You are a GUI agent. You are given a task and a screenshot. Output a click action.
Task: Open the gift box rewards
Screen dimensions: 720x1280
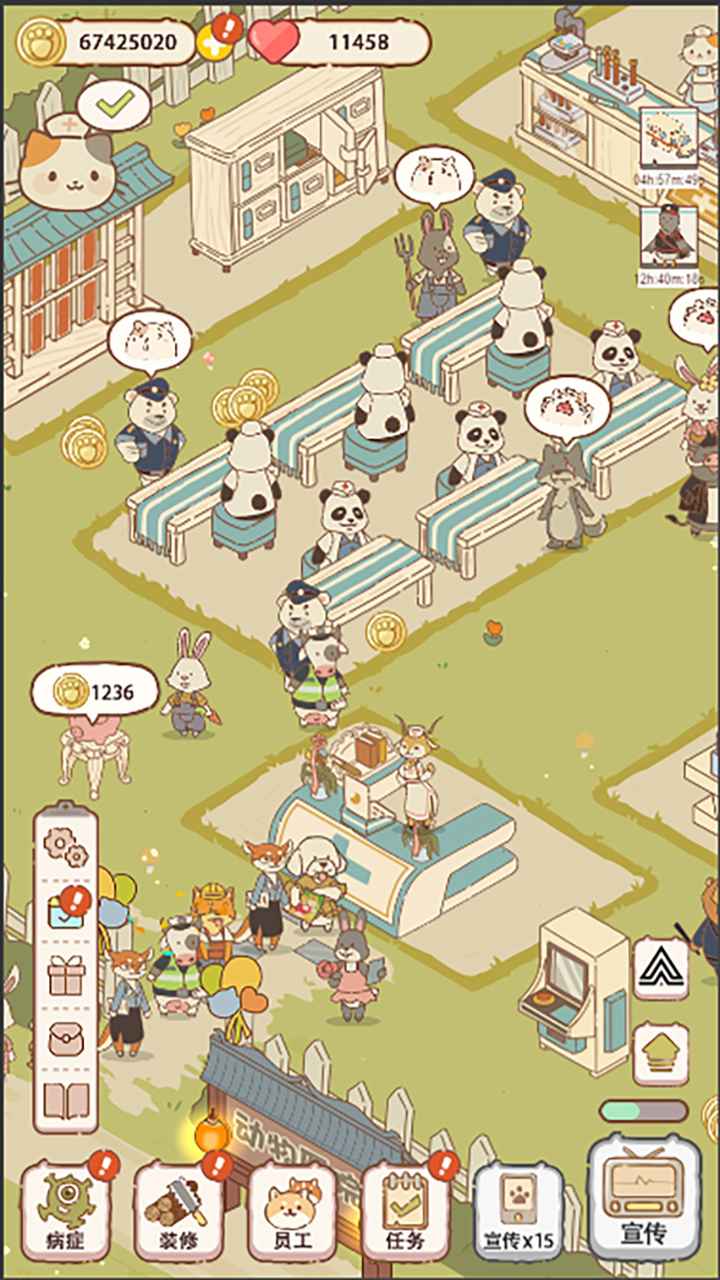(66, 975)
